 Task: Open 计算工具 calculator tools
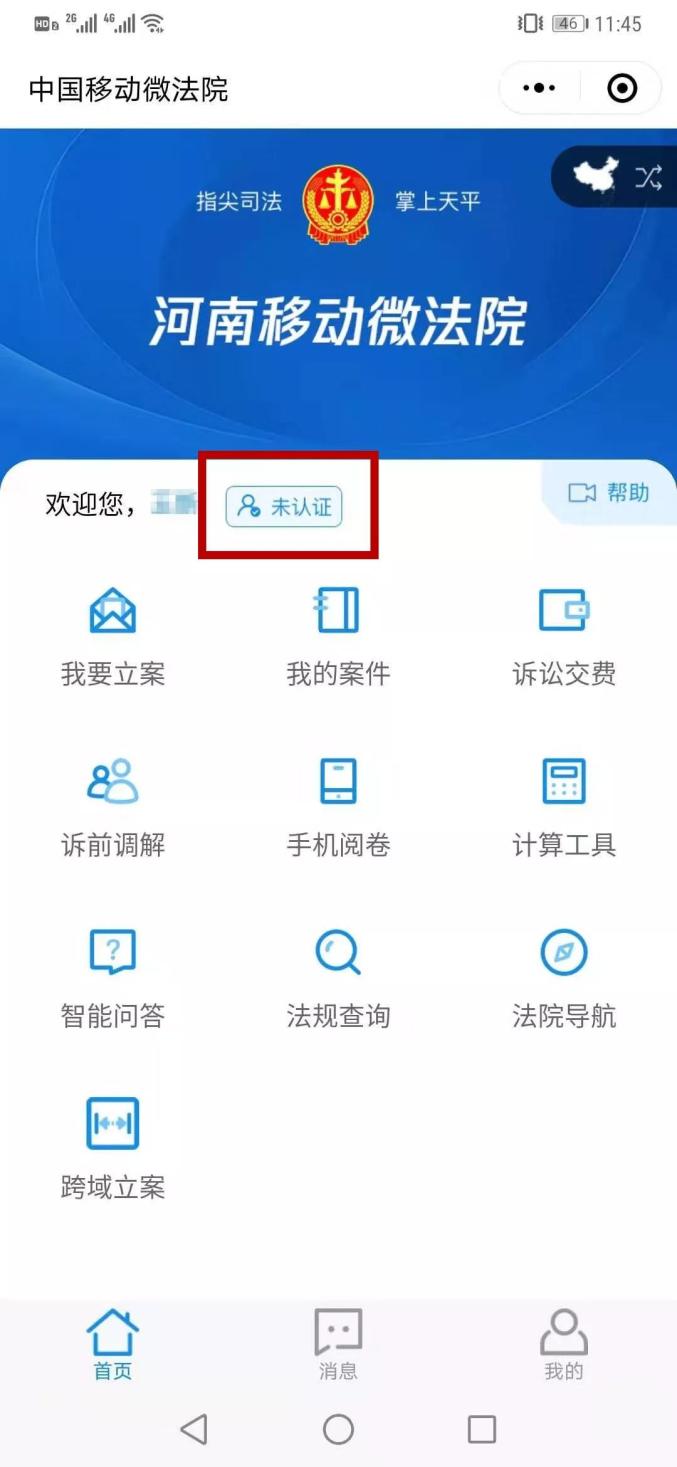pos(564,806)
